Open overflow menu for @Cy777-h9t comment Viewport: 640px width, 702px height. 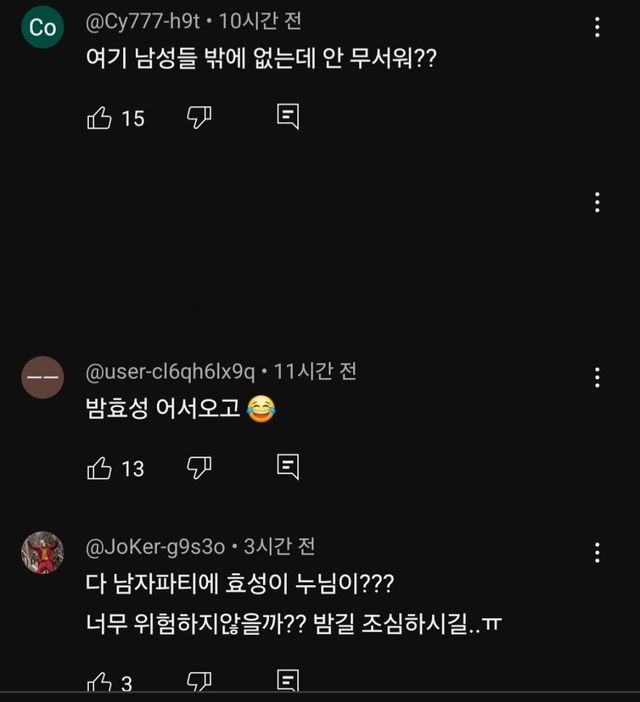597,27
